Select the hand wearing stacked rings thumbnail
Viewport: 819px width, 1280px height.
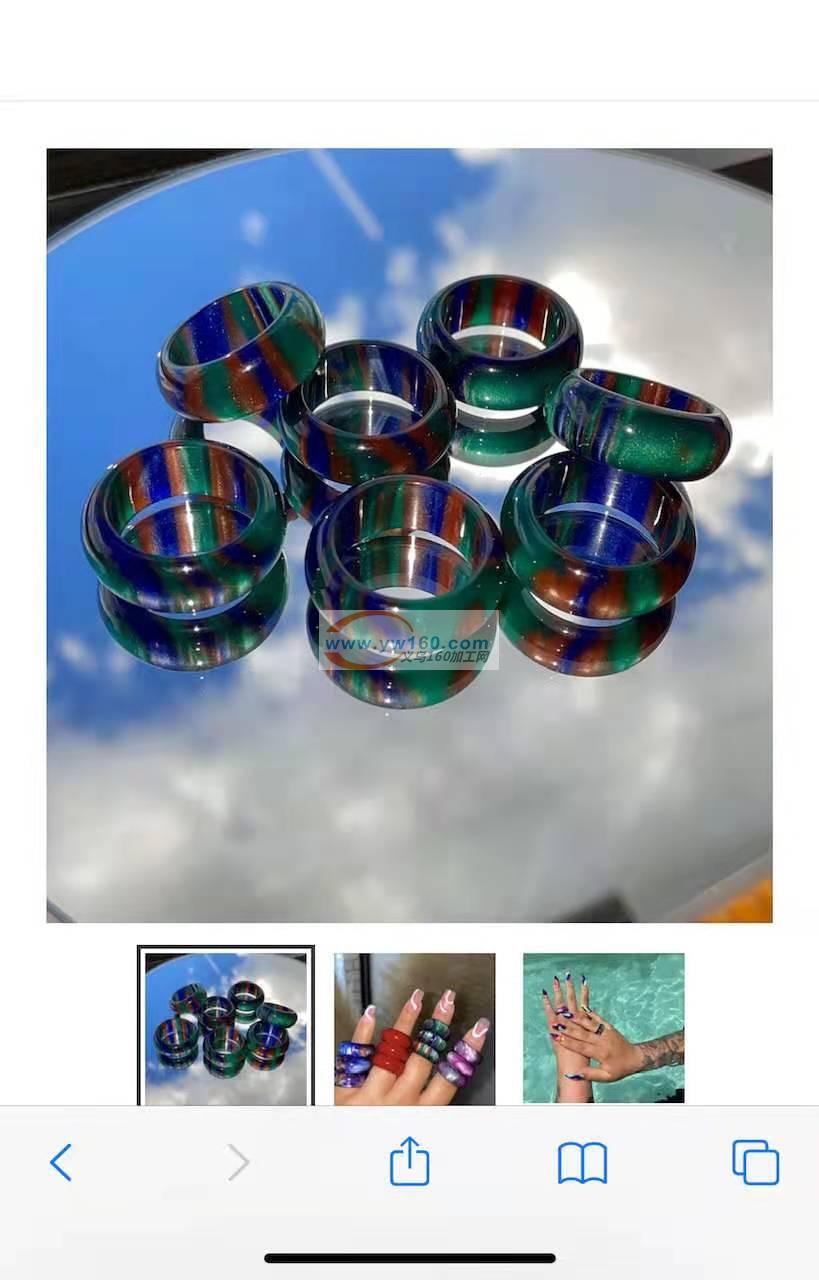click(414, 1028)
